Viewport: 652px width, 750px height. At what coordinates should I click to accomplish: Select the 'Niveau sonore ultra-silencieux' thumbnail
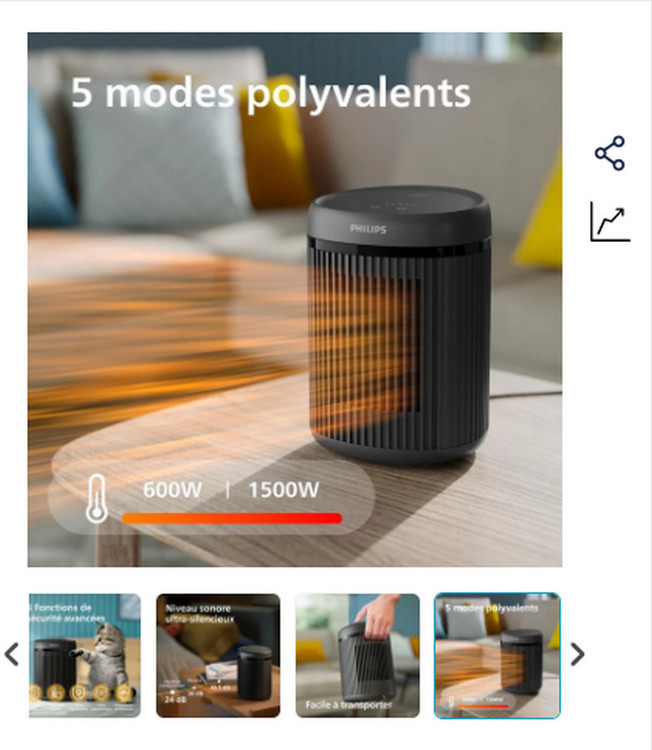pos(217,655)
